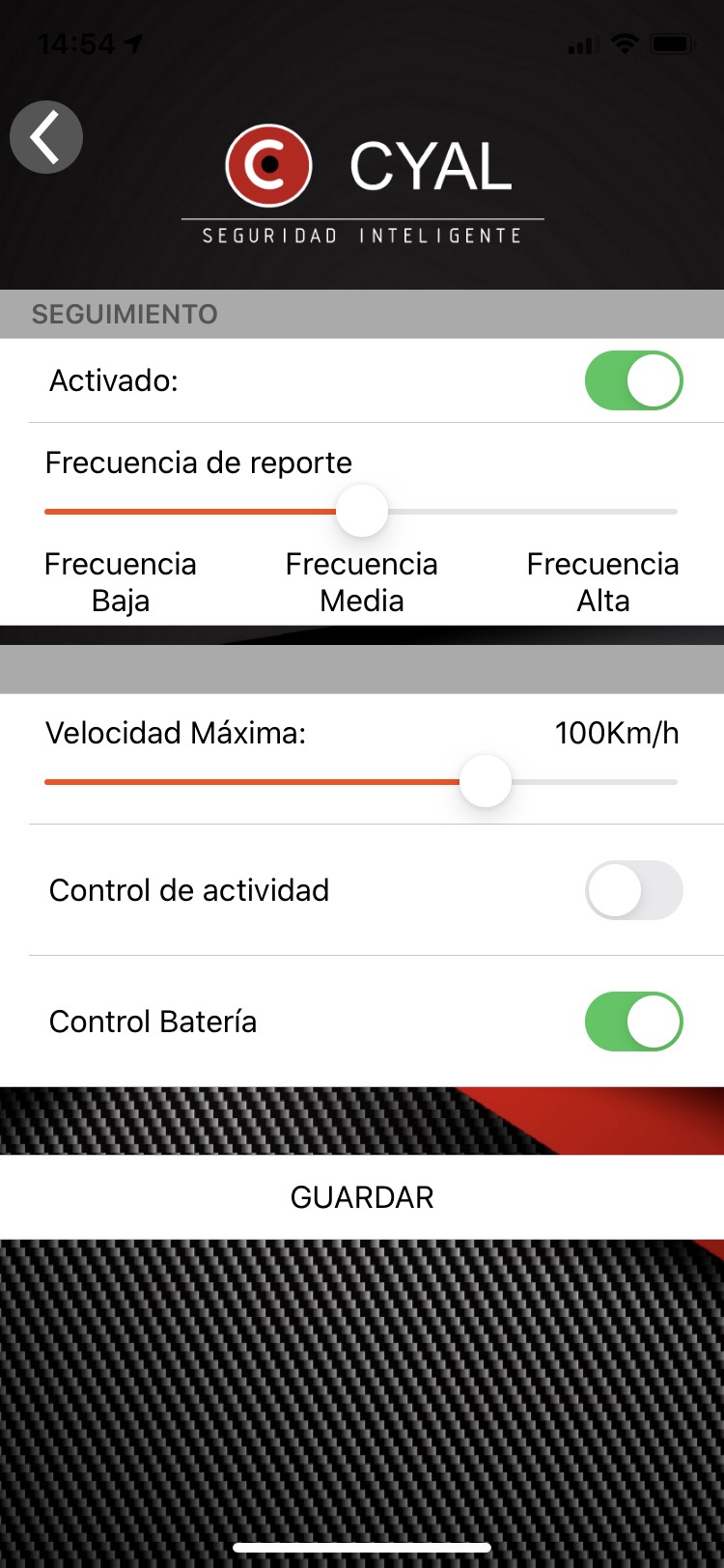Viewport: 724px width, 1568px height.
Task: Tap the Velocidad Máxima slider handle
Action: [x=485, y=781]
